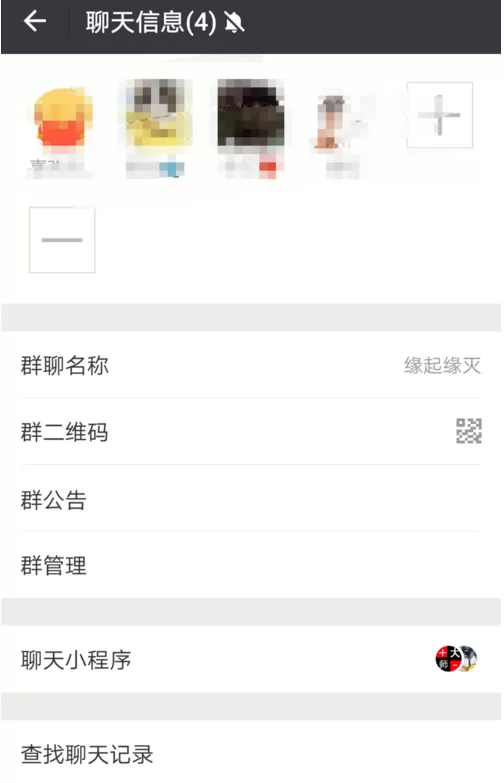Viewport: 504px width, 783px height.
Task: Open the 群聊名称 row
Action: click(251, 365)
